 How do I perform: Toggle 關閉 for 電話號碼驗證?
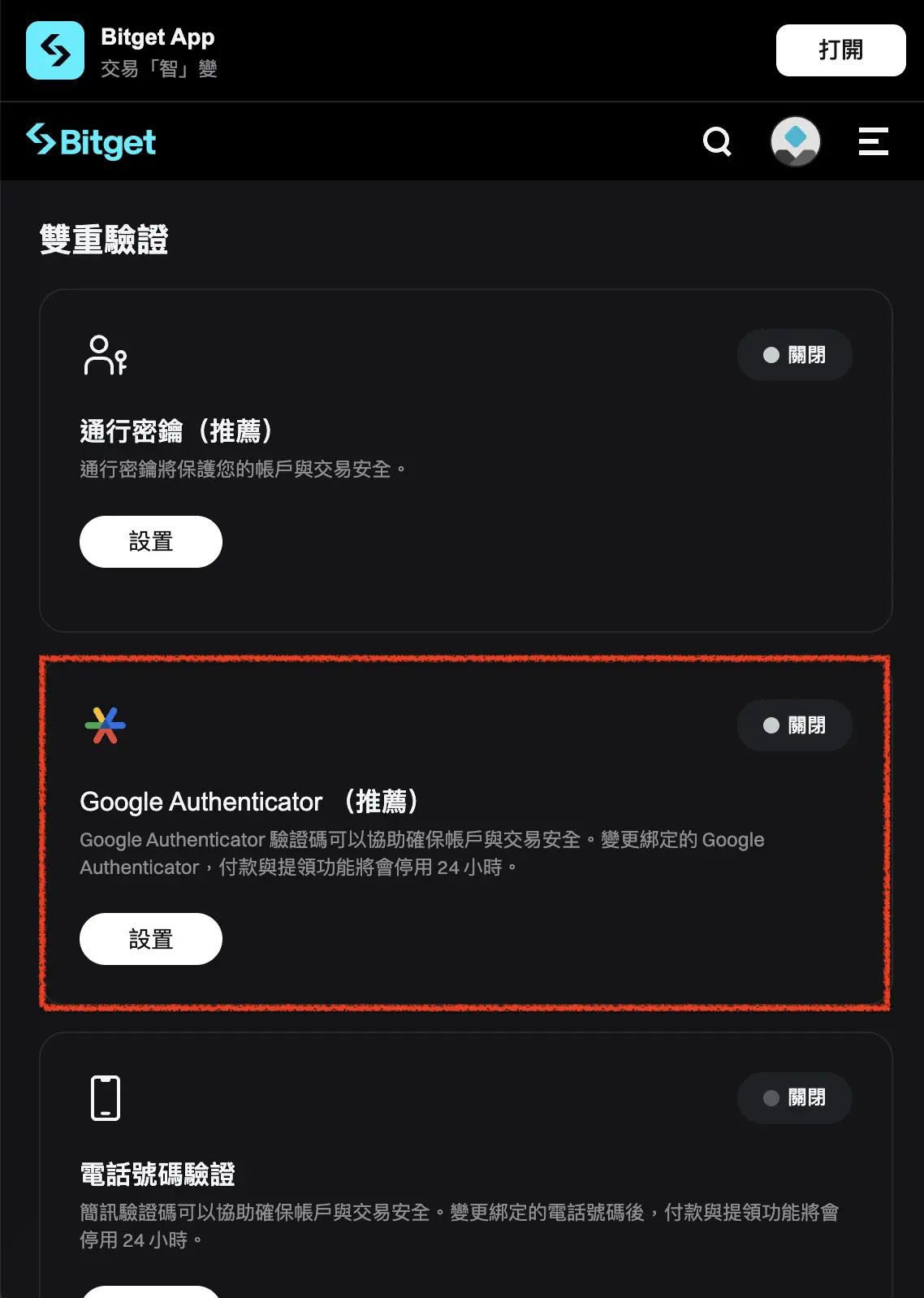click(x=794, y=1098)
